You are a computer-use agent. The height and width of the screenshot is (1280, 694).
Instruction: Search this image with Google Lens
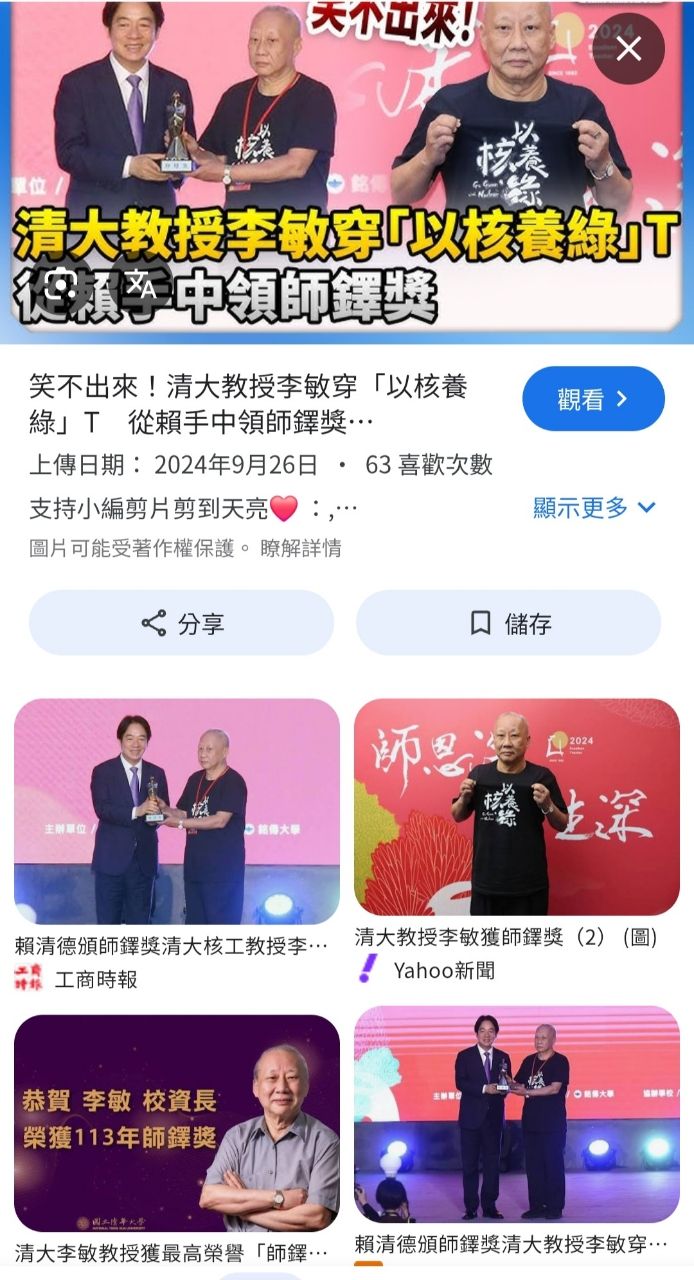coord(62,287)
